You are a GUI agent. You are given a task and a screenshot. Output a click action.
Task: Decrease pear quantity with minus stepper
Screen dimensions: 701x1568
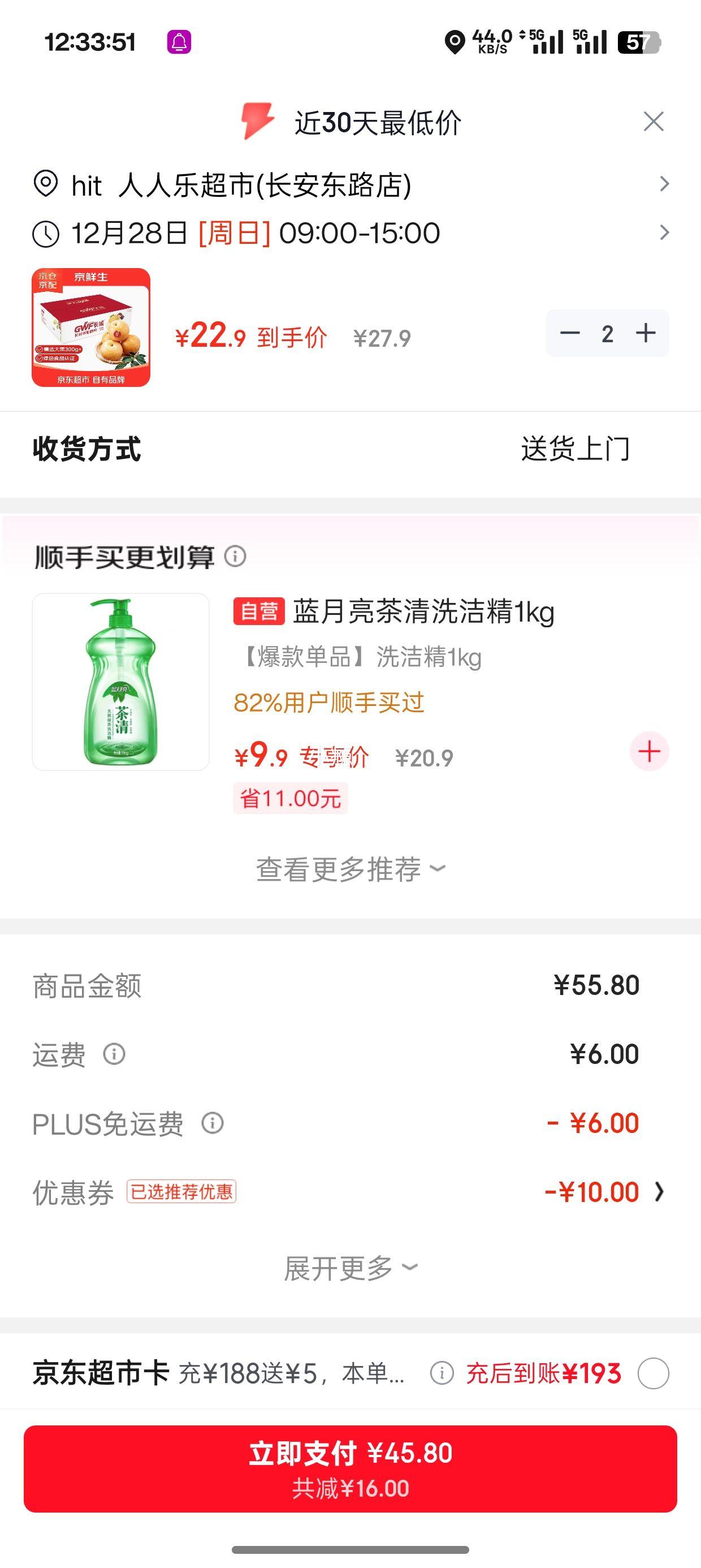[570, 333]
